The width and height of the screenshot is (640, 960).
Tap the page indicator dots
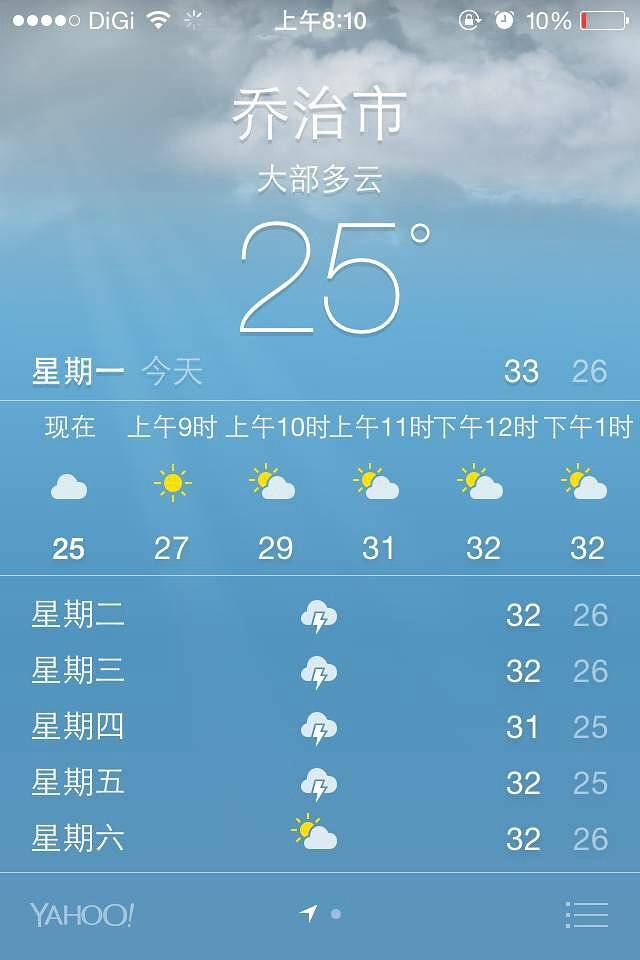321,913
